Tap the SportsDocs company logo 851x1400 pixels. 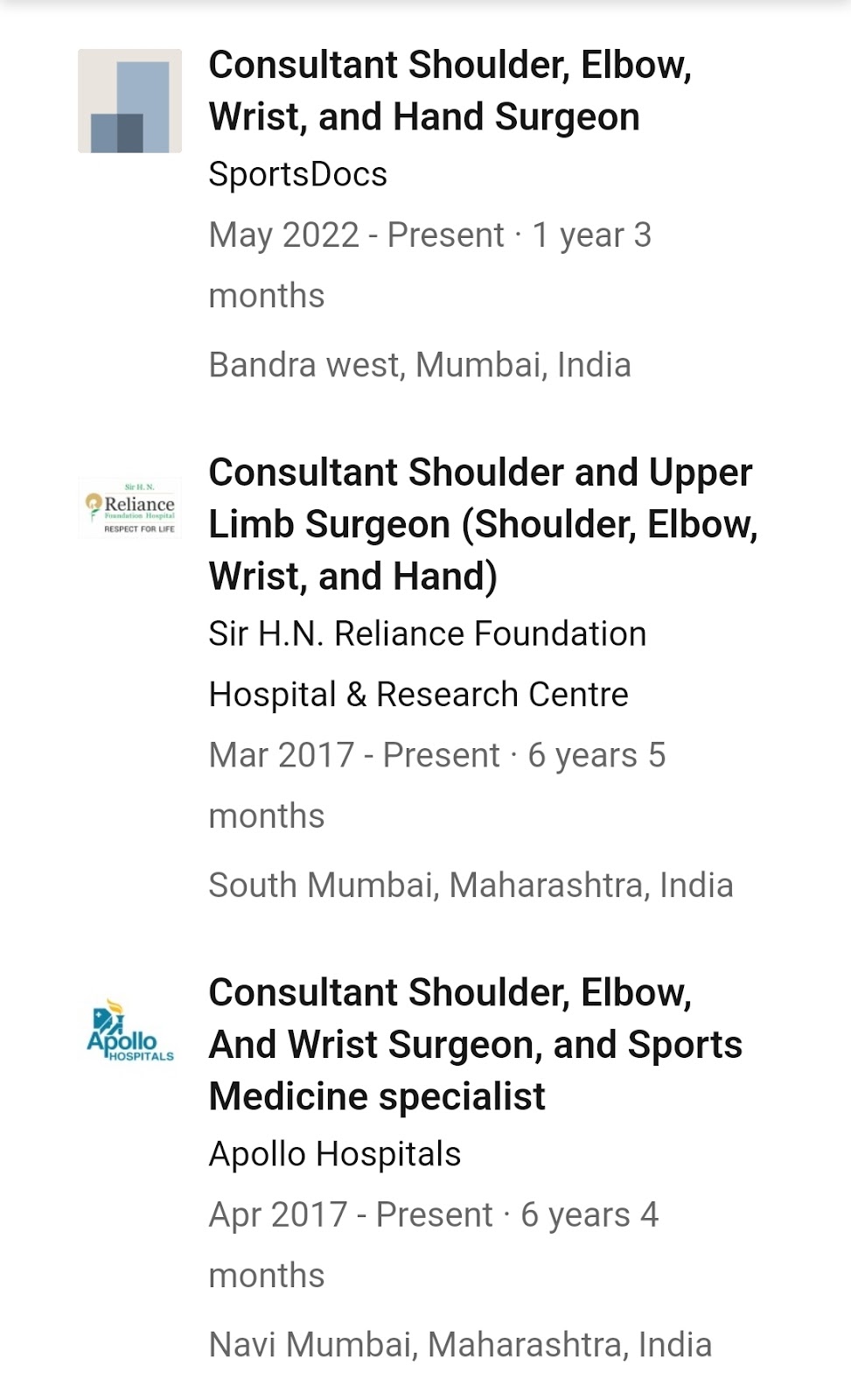pyautogui.click(x=129, y=101)
